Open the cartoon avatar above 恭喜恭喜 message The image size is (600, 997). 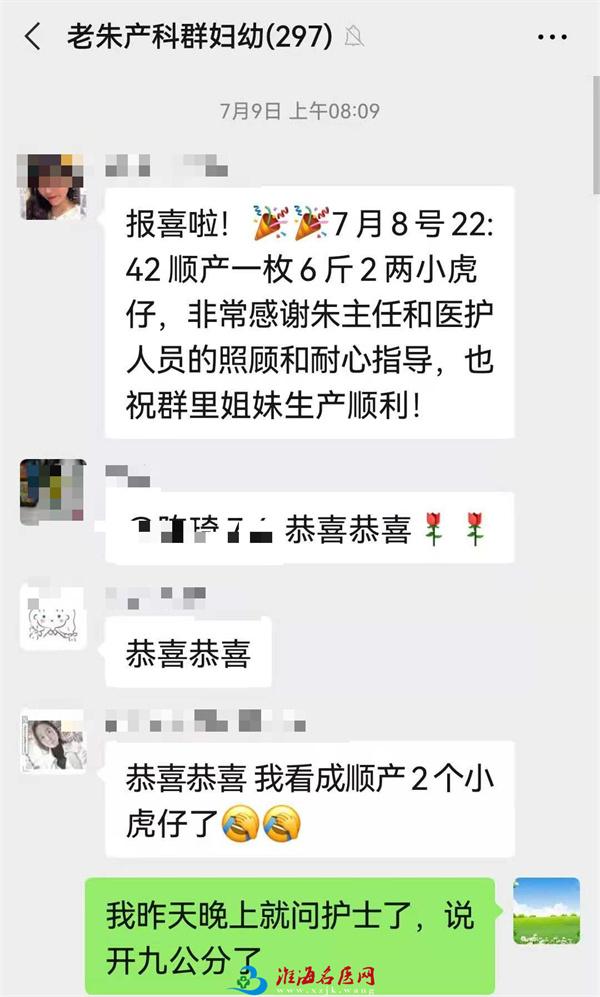[x=53, y=620]
